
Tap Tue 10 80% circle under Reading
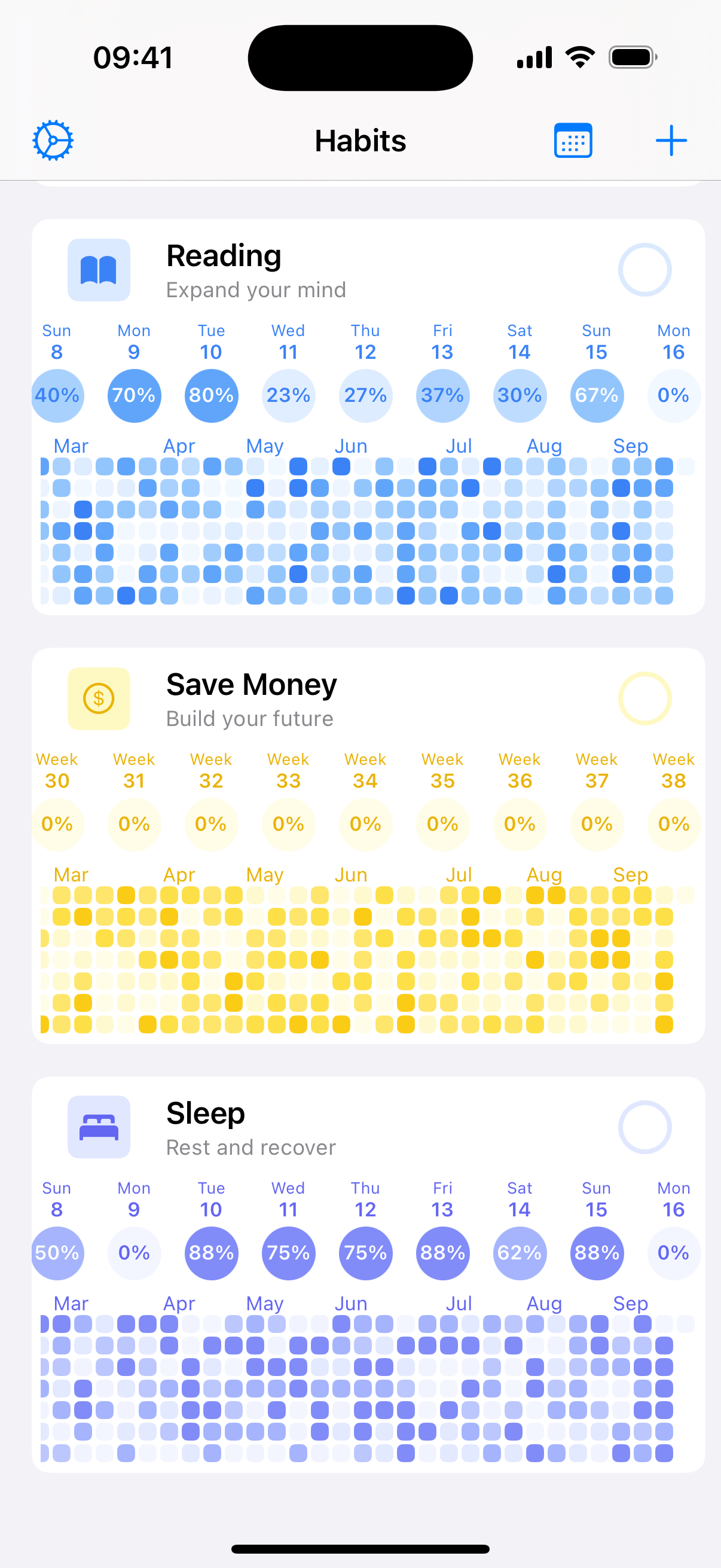(210, 395)
